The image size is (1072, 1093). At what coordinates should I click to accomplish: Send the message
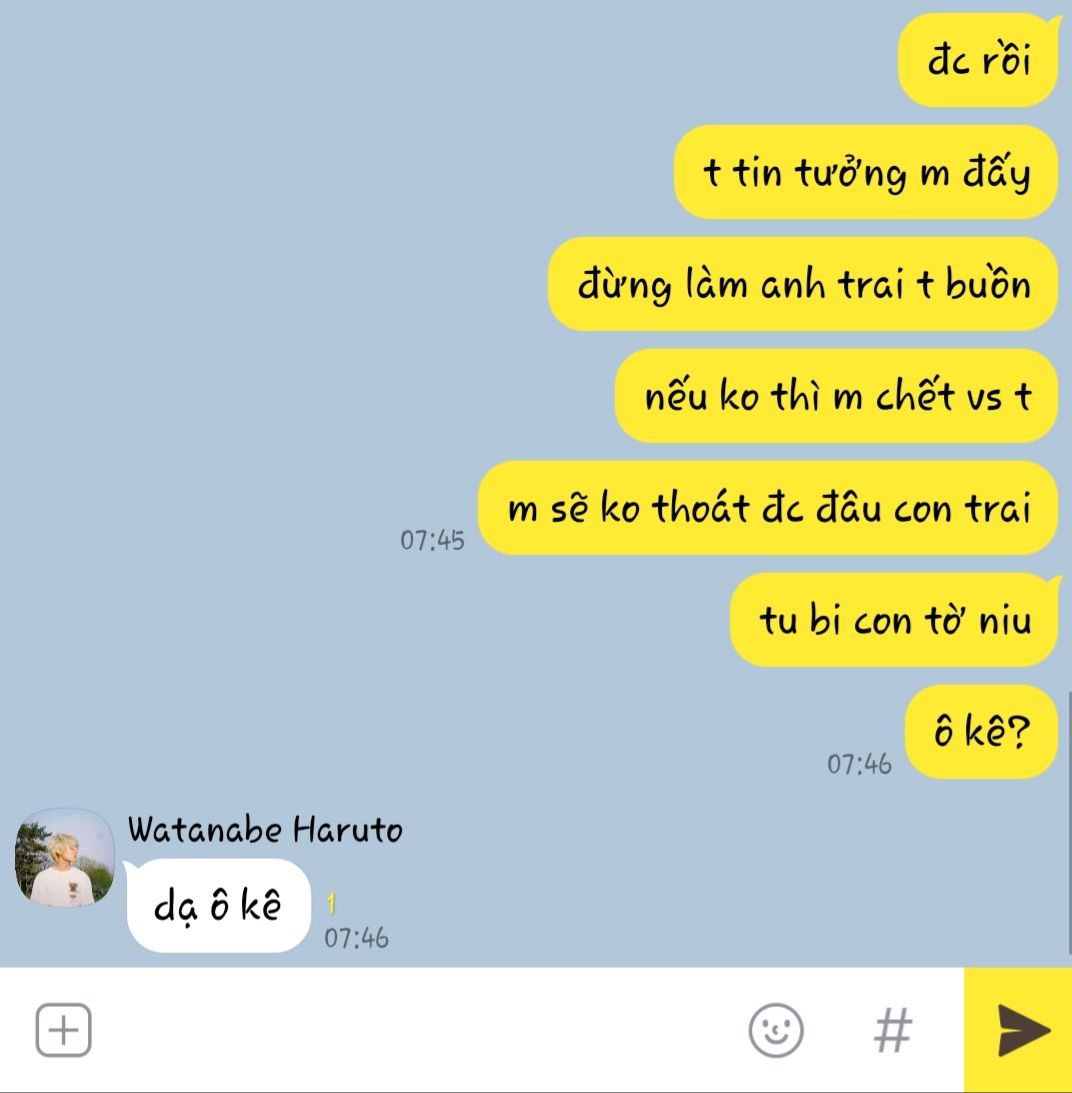(x=1022, y=1030)
